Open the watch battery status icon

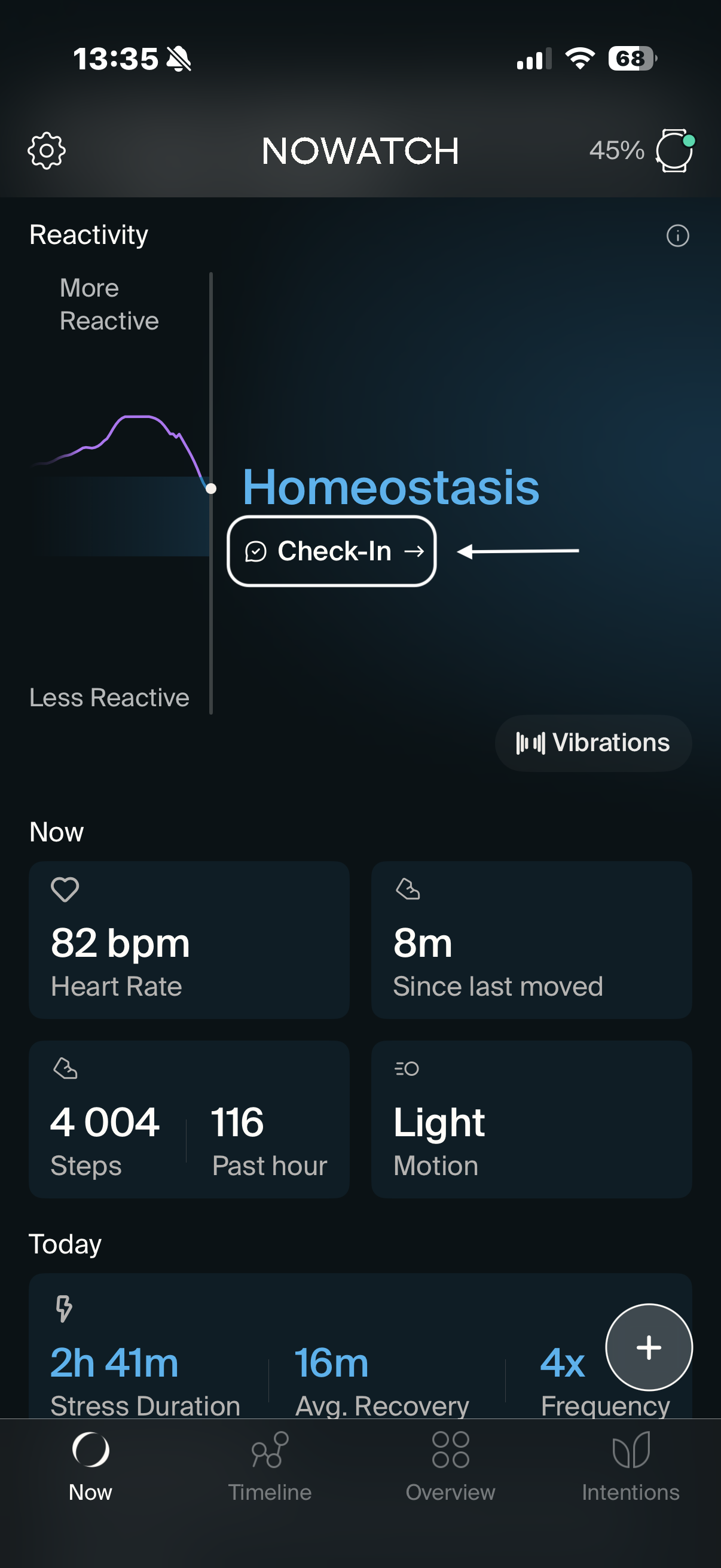coord(675,150)
